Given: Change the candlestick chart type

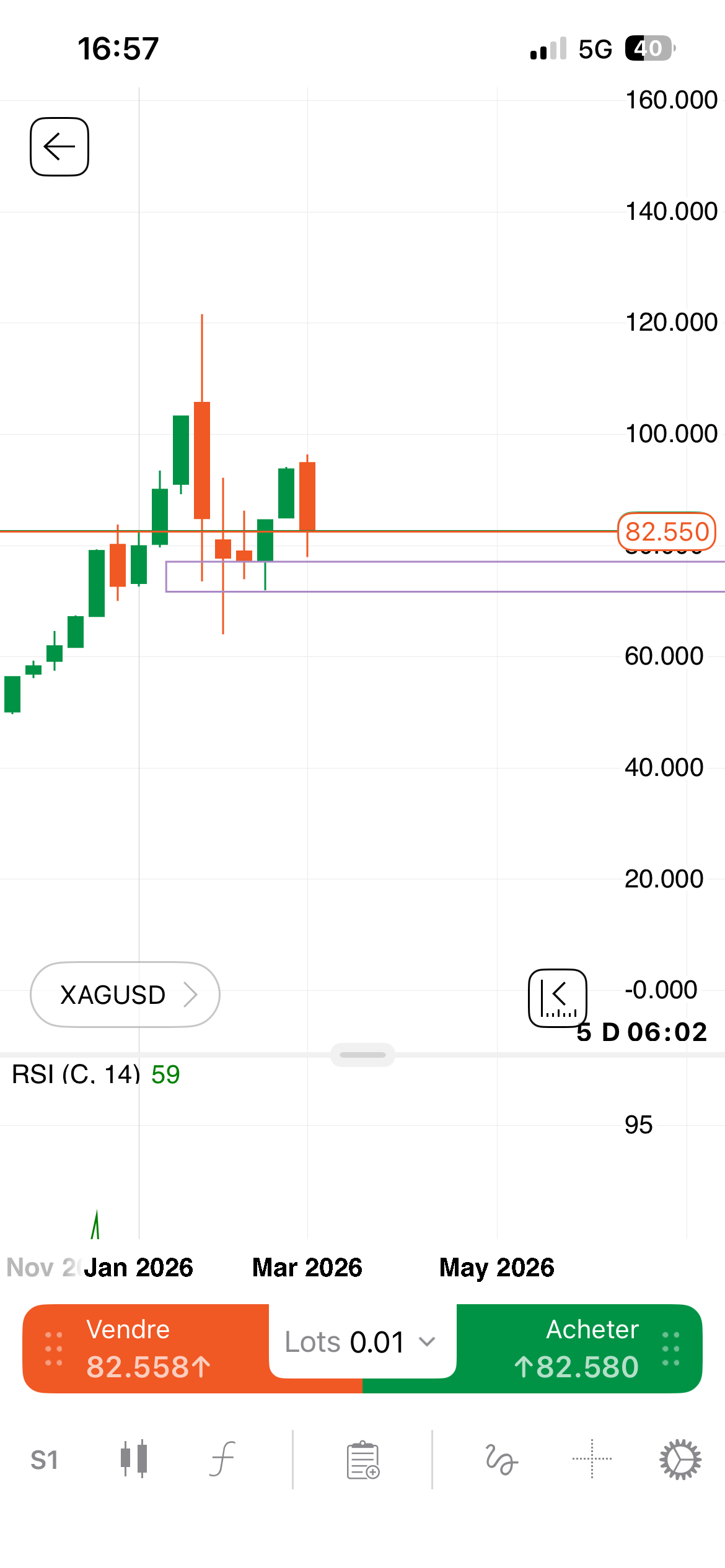Looking at the screenshot, I should click(x=134, y=1459).
